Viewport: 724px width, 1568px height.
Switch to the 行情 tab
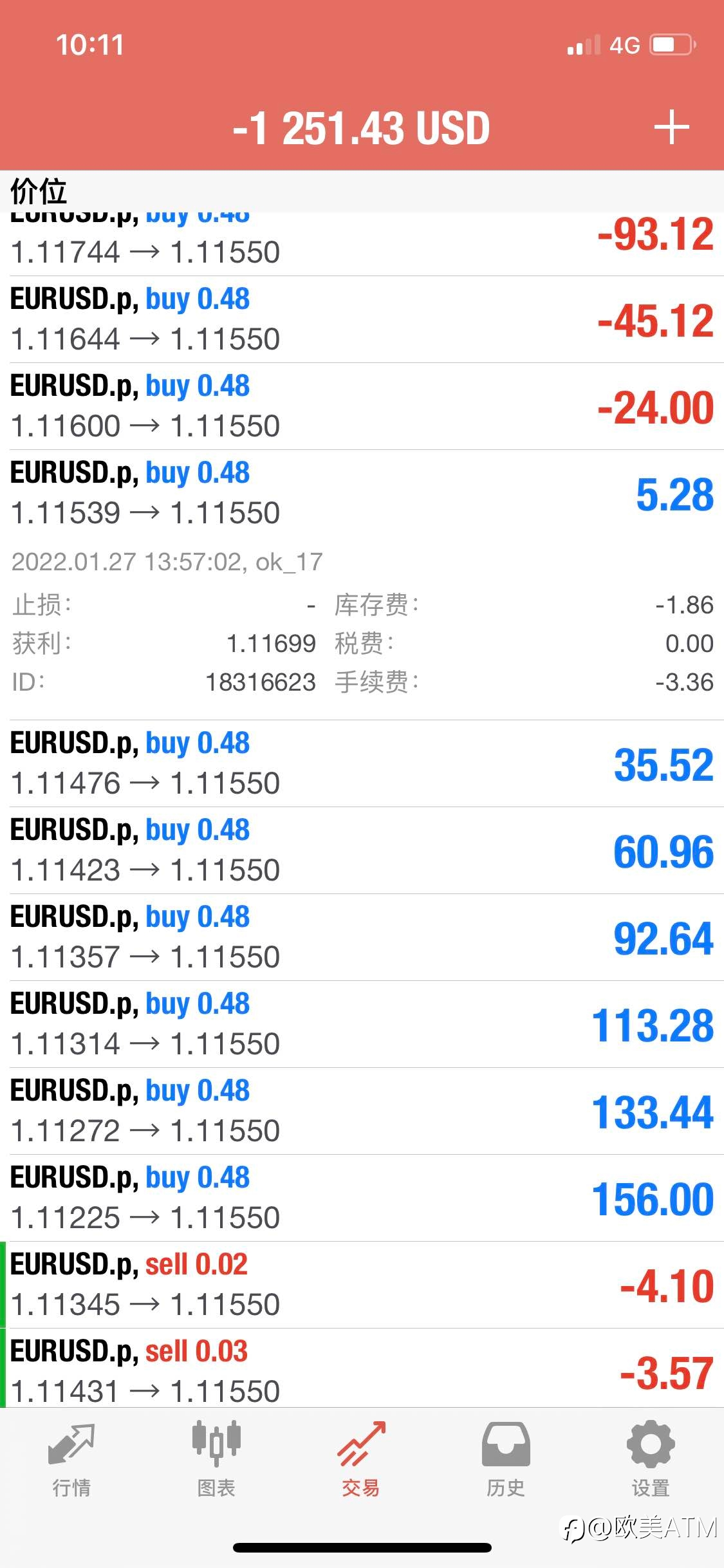click(71, 1459)
